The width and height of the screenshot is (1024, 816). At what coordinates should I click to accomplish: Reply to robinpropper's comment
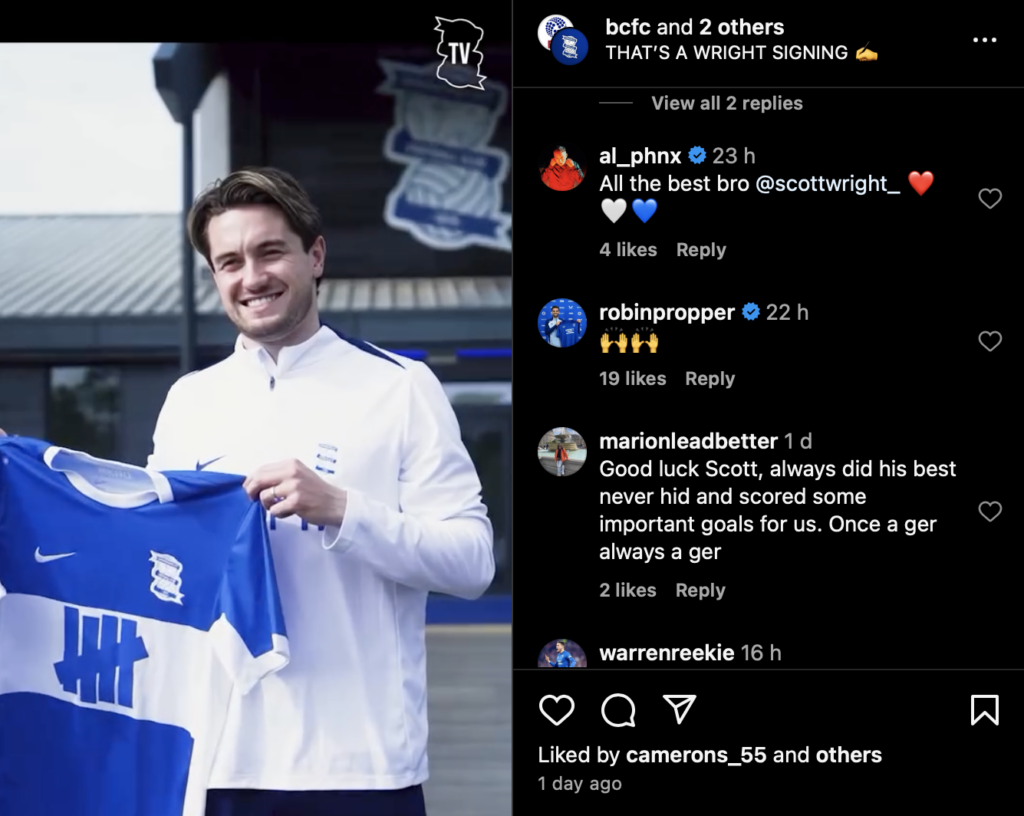point(709,379)
